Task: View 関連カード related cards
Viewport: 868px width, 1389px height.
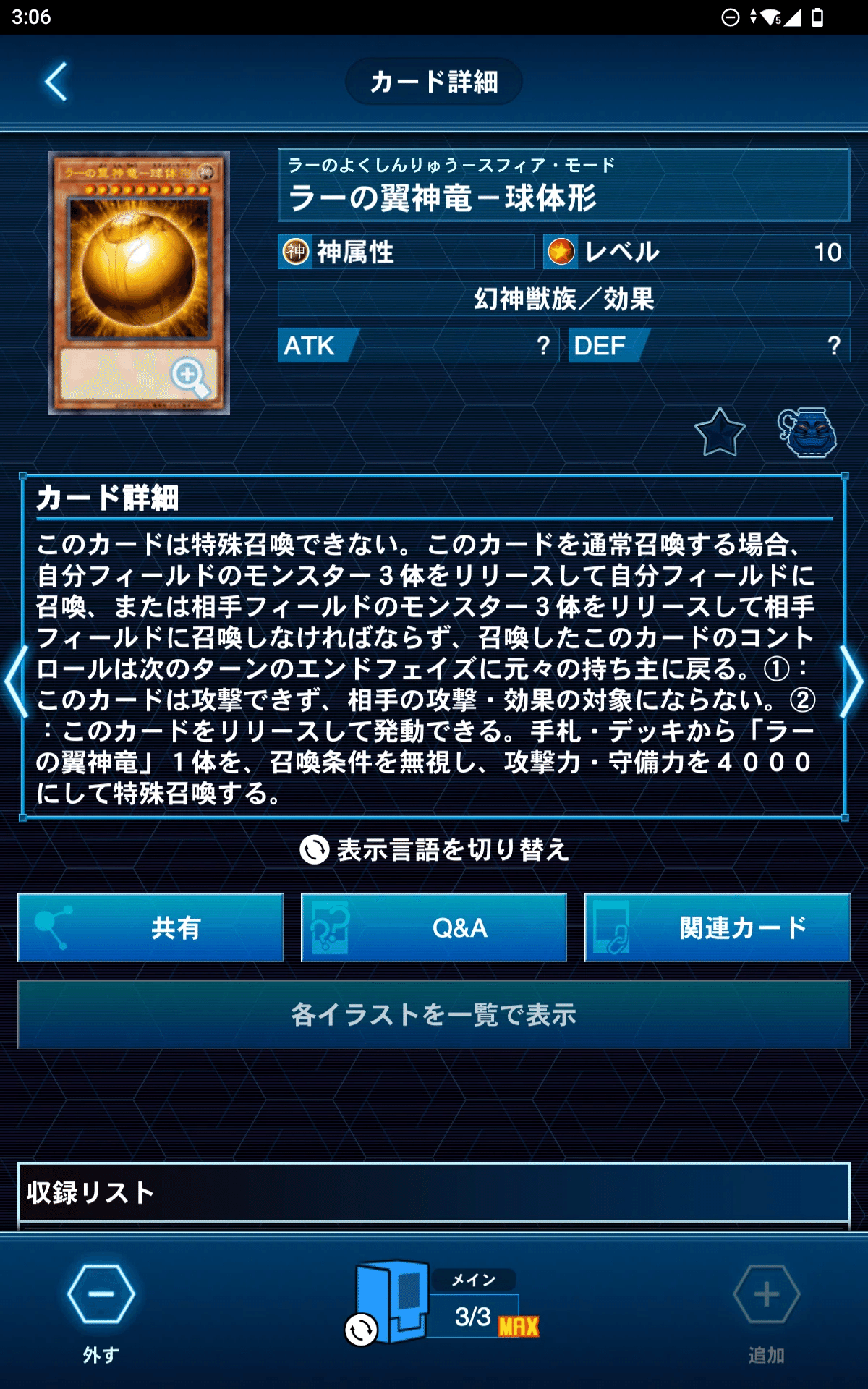Action: [x=717, y=927]
